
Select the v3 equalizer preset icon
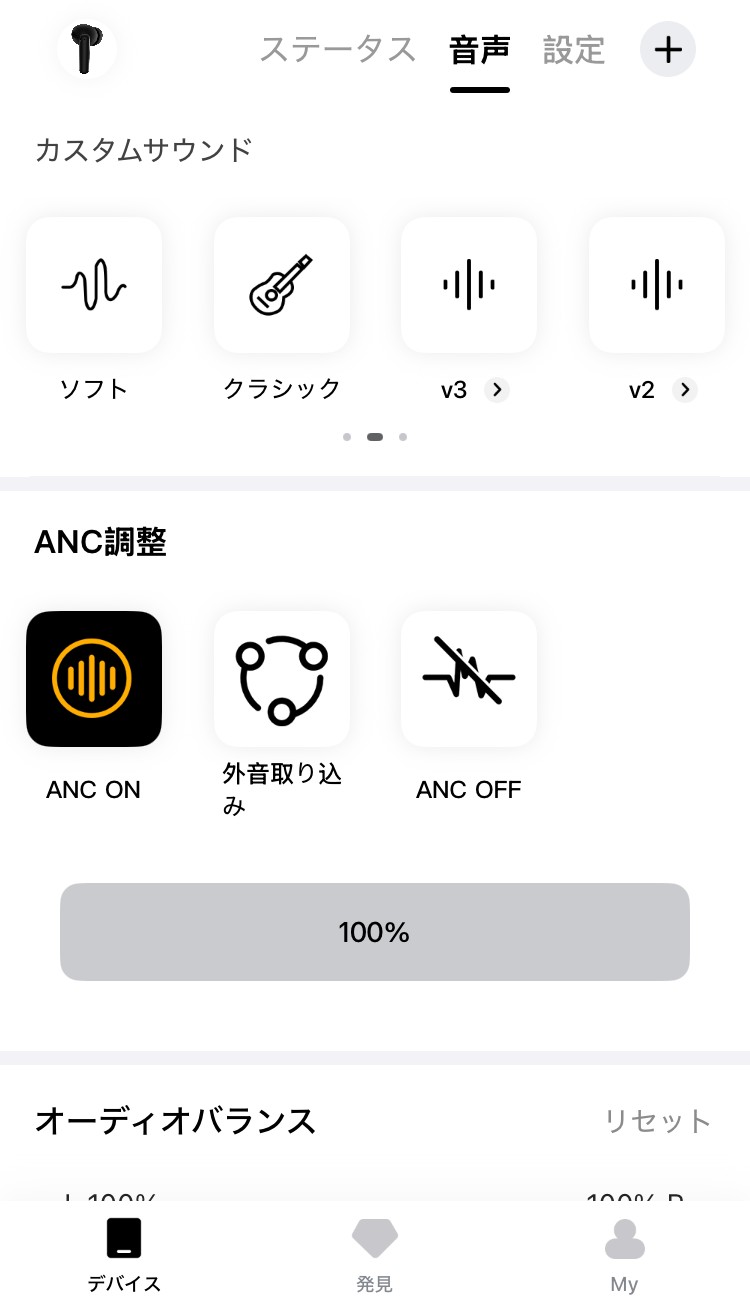tap(468, 284)
